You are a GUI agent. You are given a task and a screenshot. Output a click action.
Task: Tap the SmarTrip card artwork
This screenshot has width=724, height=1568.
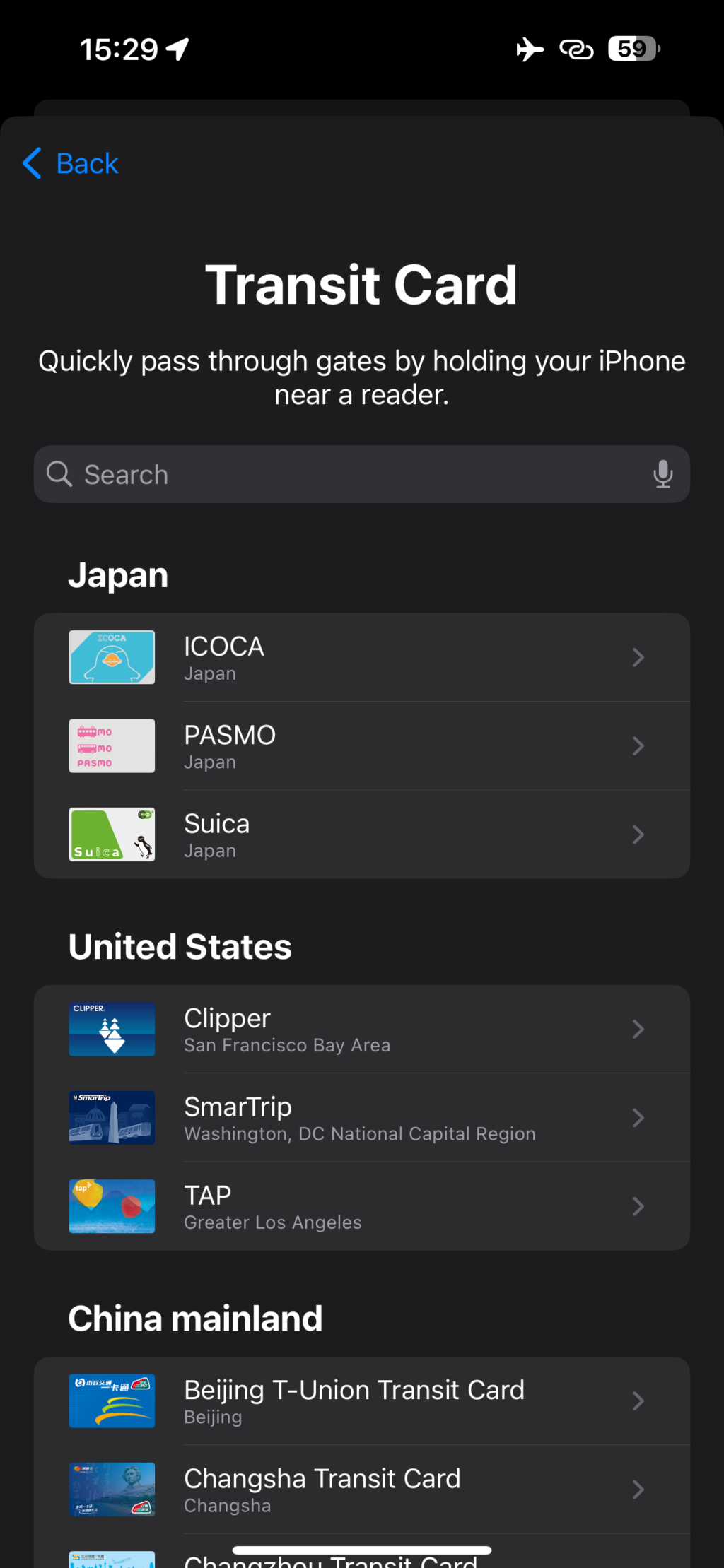tap(111, 1117)
